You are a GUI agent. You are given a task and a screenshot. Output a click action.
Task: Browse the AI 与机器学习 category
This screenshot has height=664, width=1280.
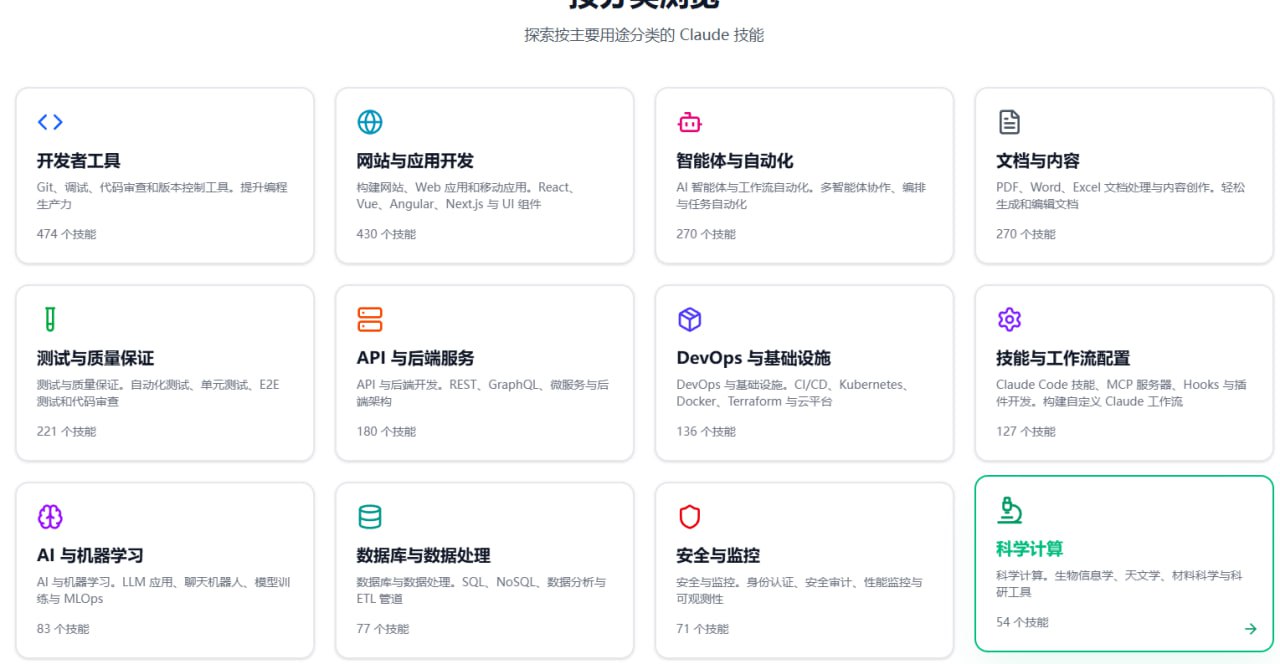point(165,570)
